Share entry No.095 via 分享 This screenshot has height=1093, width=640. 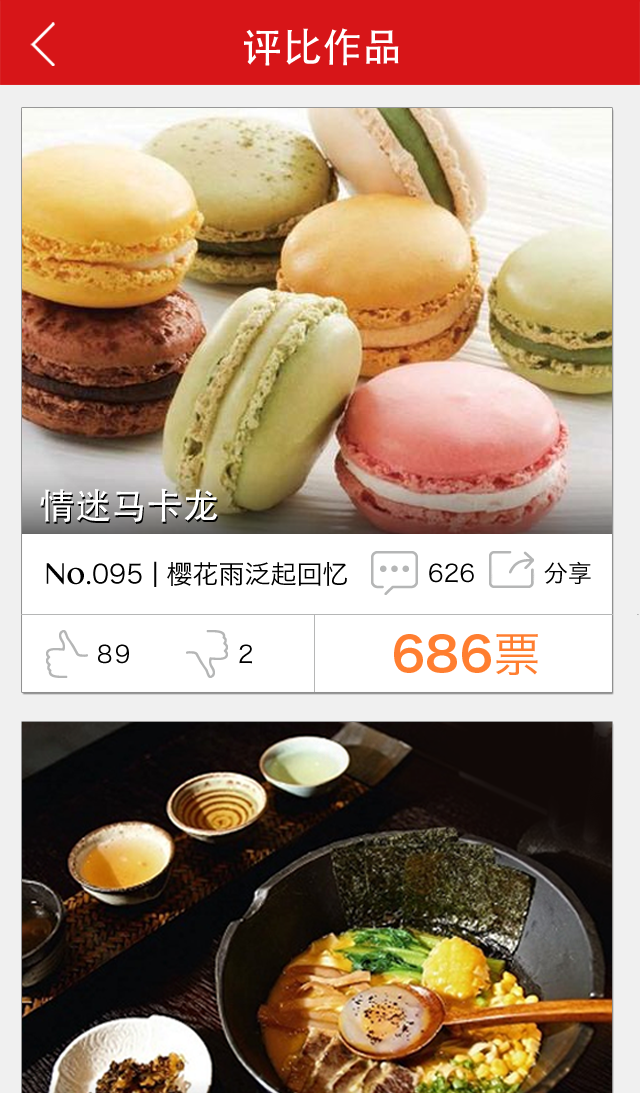pyautogui.click(x=540, y=572)
